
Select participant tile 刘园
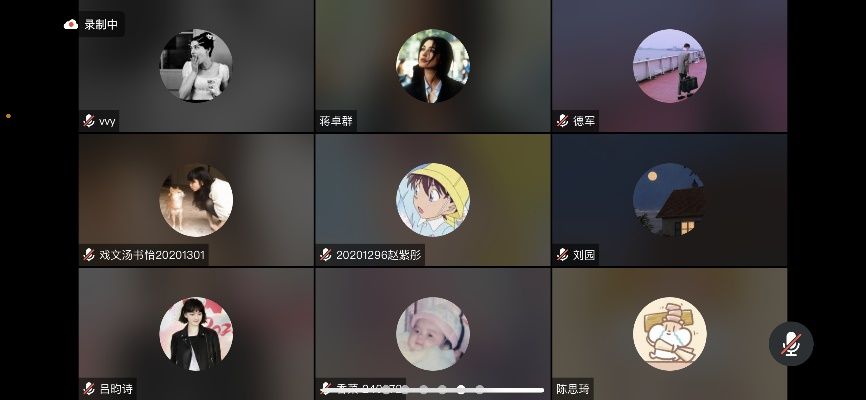[x=669, y=200]
